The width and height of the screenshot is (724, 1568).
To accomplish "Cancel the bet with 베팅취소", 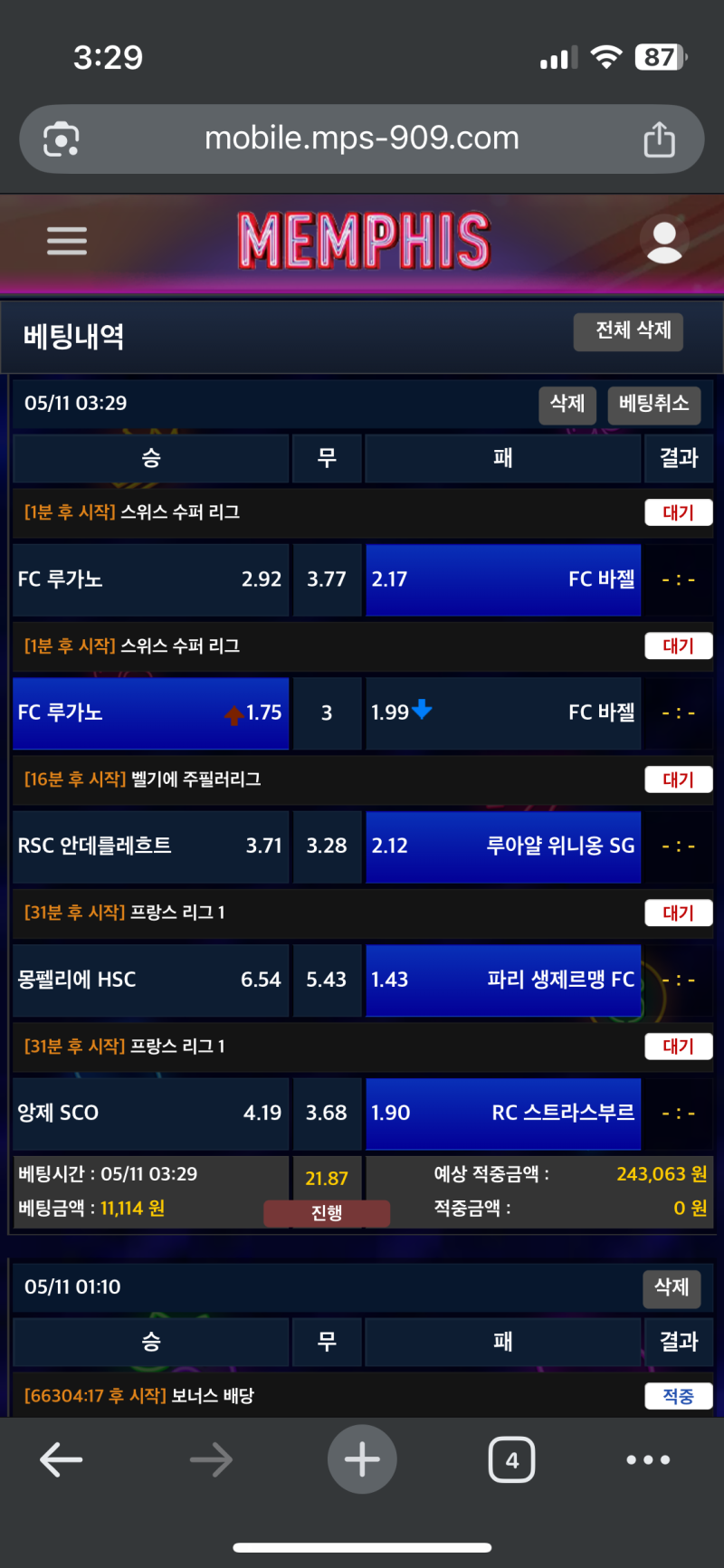I will 653,404.
